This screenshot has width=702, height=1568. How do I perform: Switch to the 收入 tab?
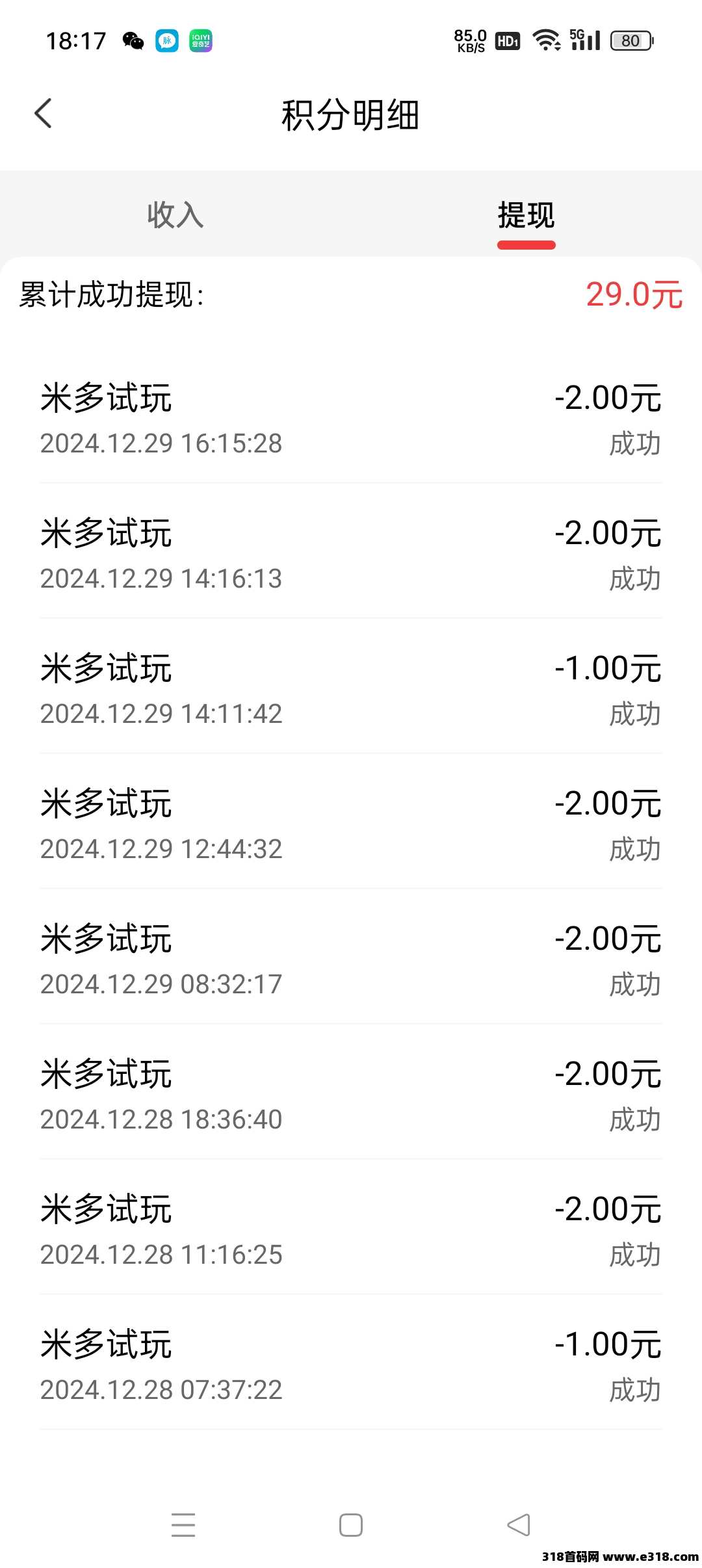175,215
